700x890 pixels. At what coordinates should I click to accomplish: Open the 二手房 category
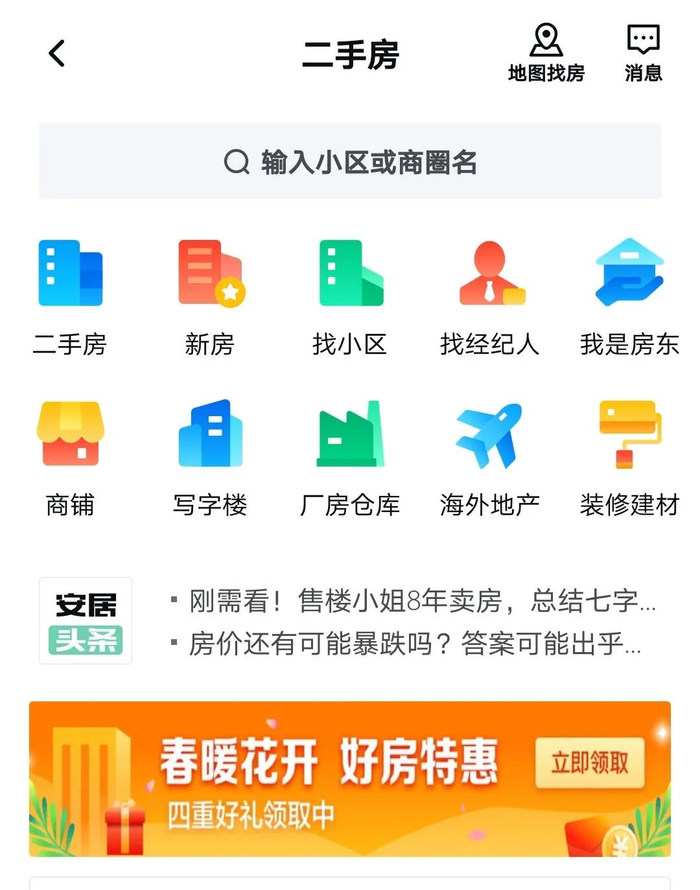click(x=70, y=297)
